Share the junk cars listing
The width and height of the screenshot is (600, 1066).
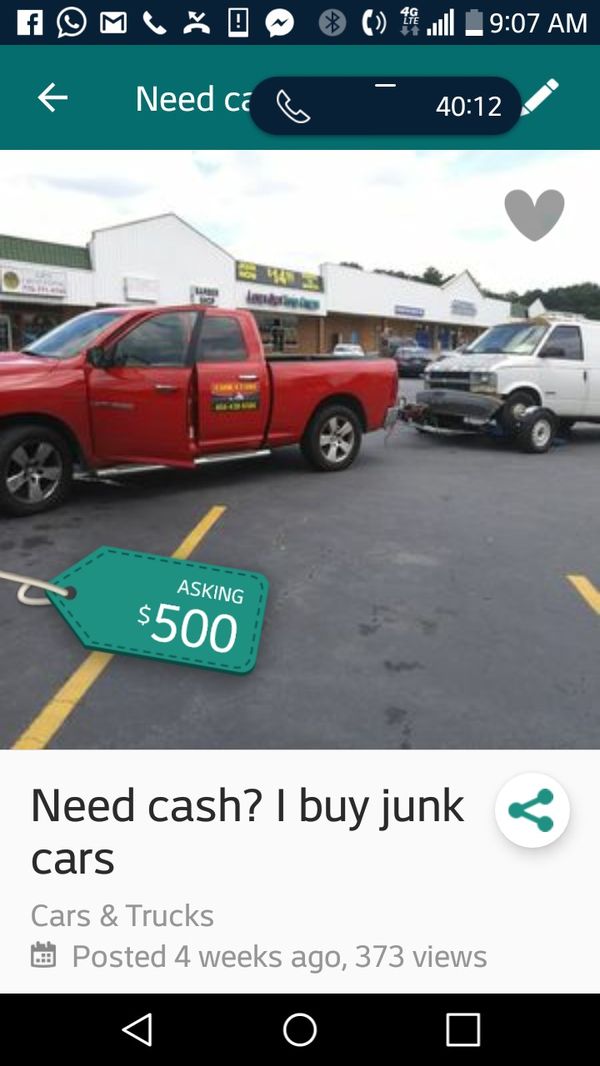tap(532, 810)
